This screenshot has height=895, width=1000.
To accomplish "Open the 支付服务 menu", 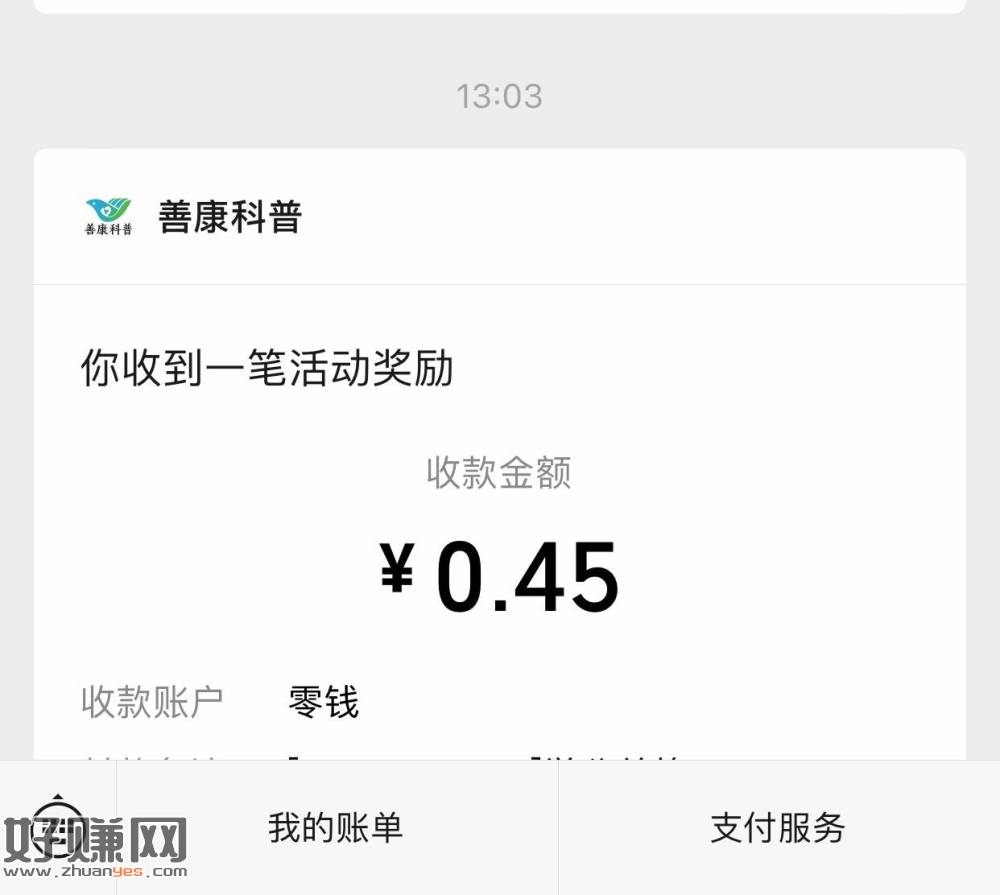I will [778, 828].
